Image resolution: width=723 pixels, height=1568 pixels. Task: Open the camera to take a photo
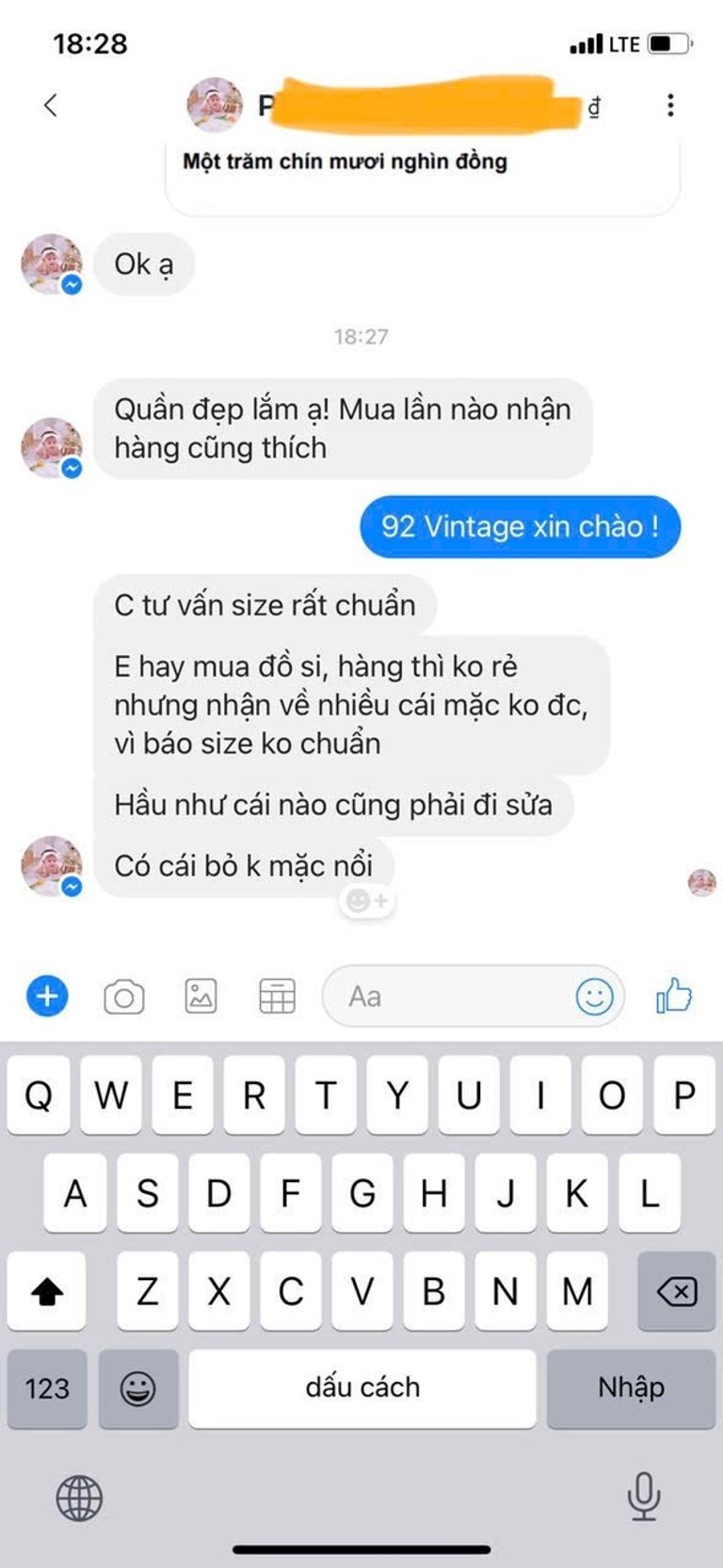[123, 997]
